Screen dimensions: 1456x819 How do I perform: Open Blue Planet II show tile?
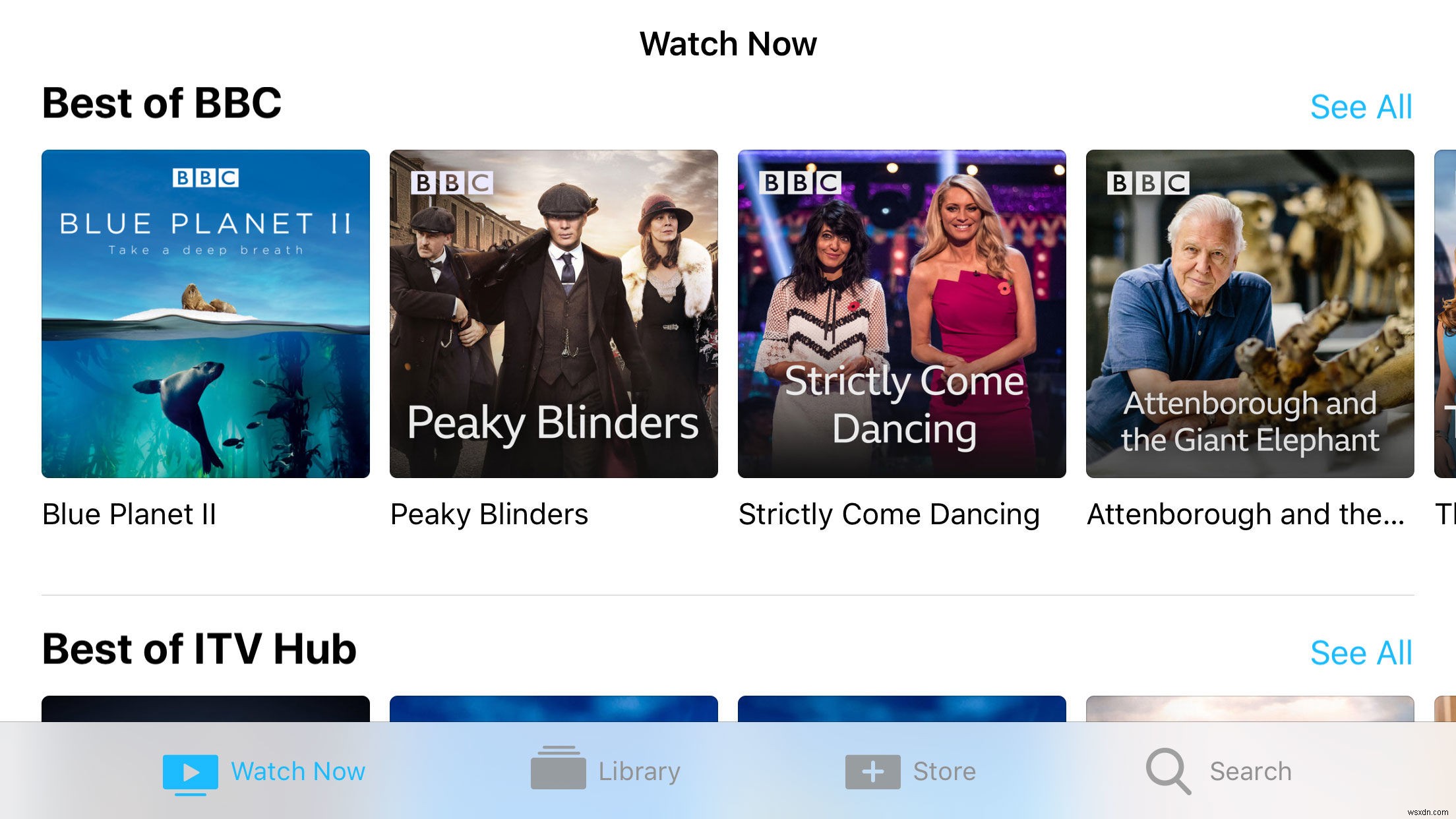[205, 314]
